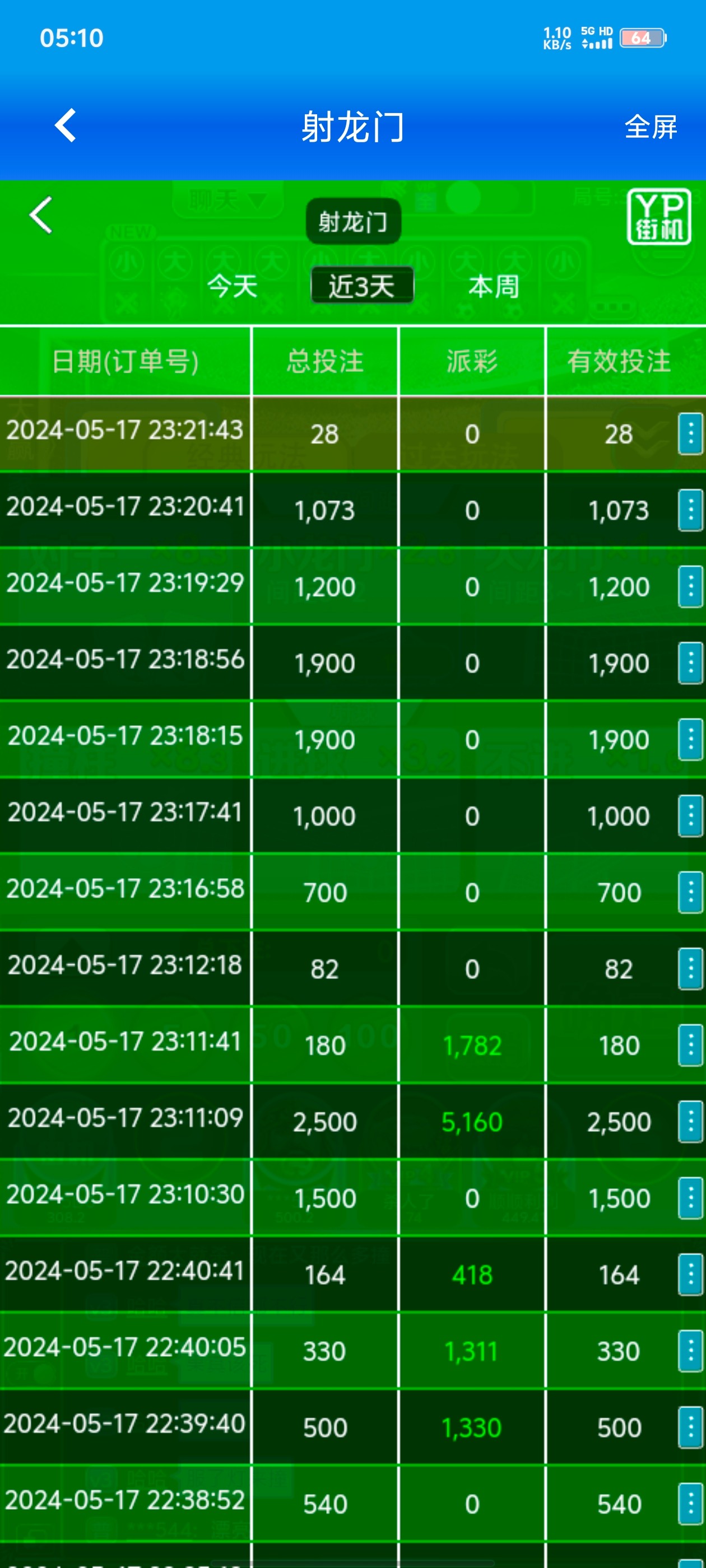Select the 近3天 tab

click(362, 286)
